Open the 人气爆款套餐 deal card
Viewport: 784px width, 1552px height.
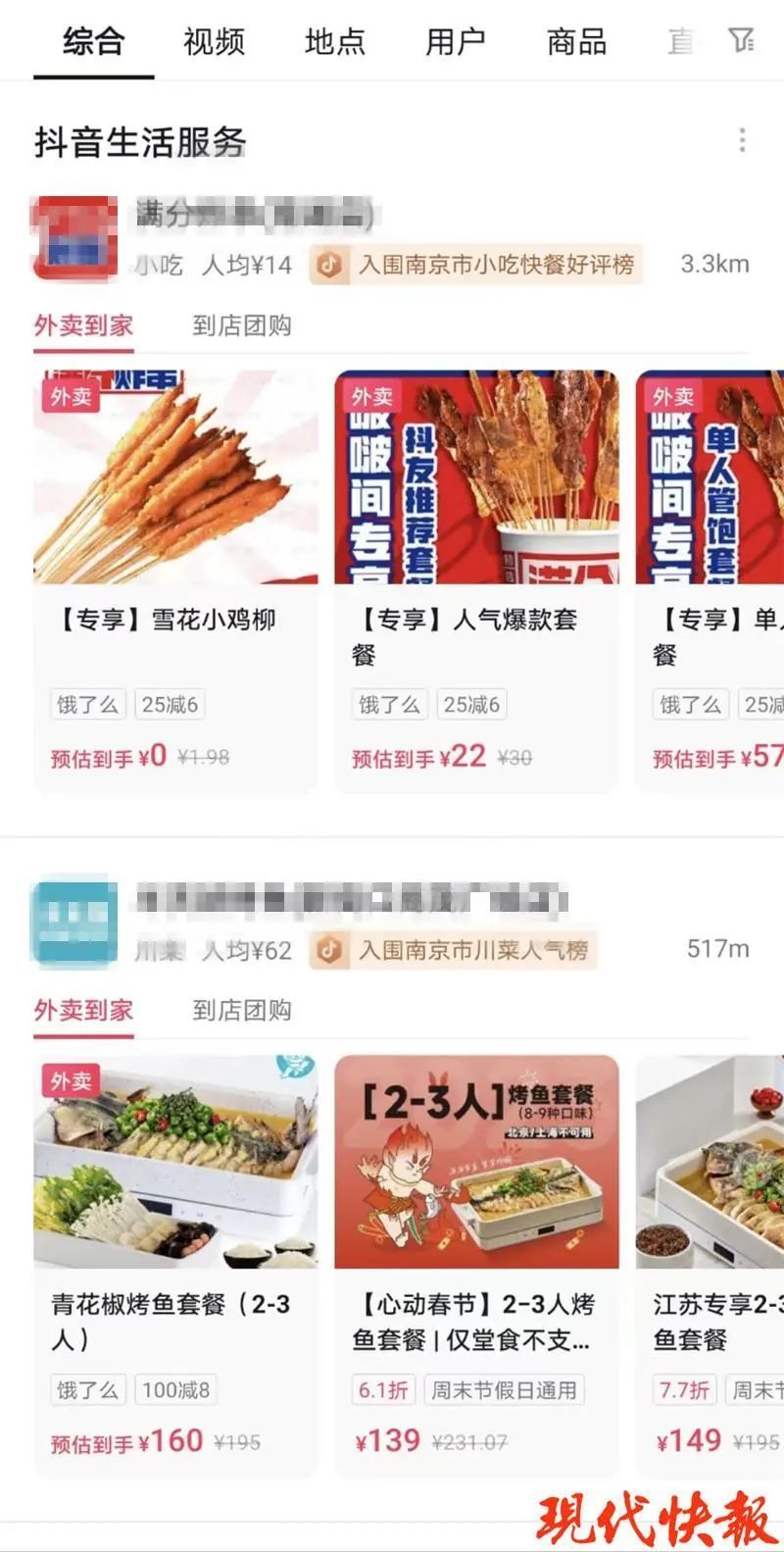(x=476, y=580)
